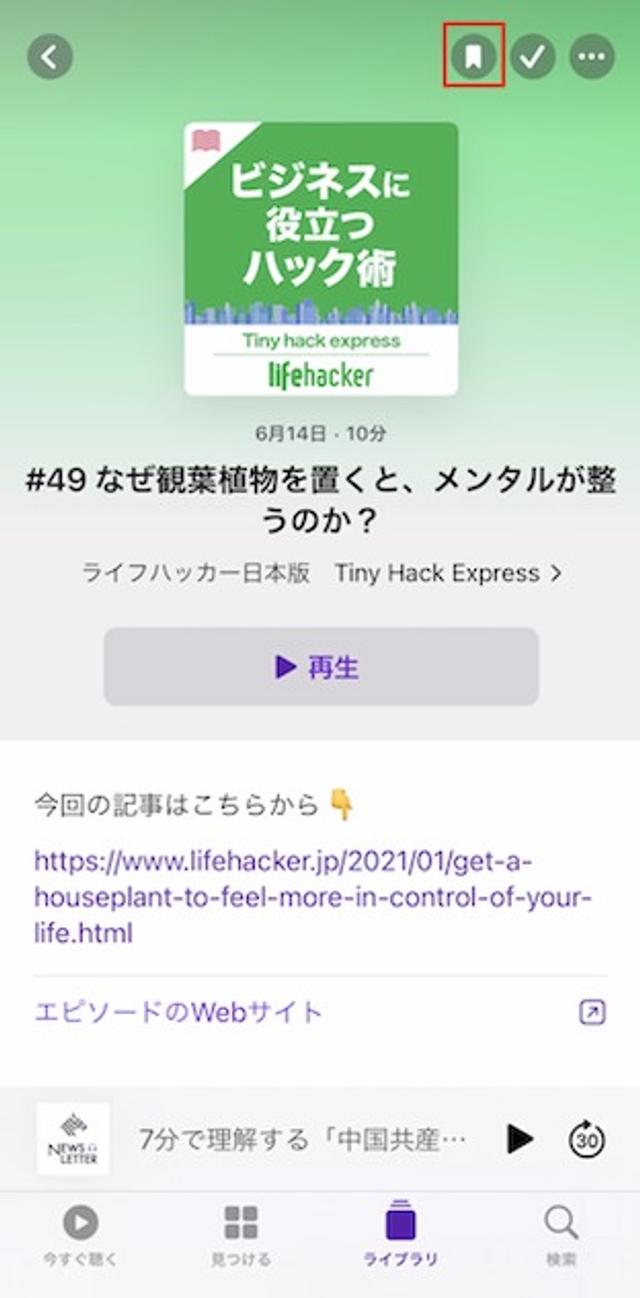Save this episode with the bookmark icon

(x=474, y=57)
